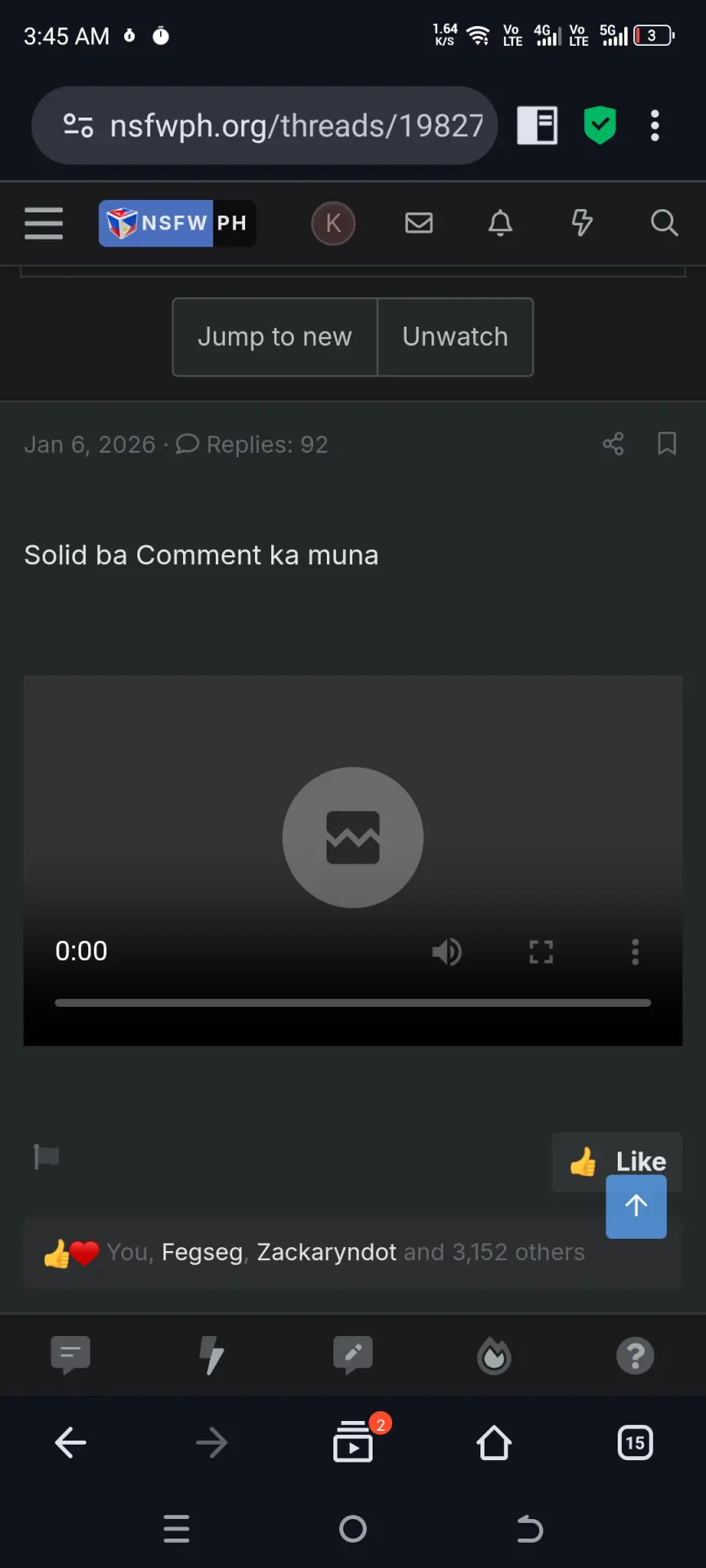
Task: Mute the video volume
Action: 447,951
